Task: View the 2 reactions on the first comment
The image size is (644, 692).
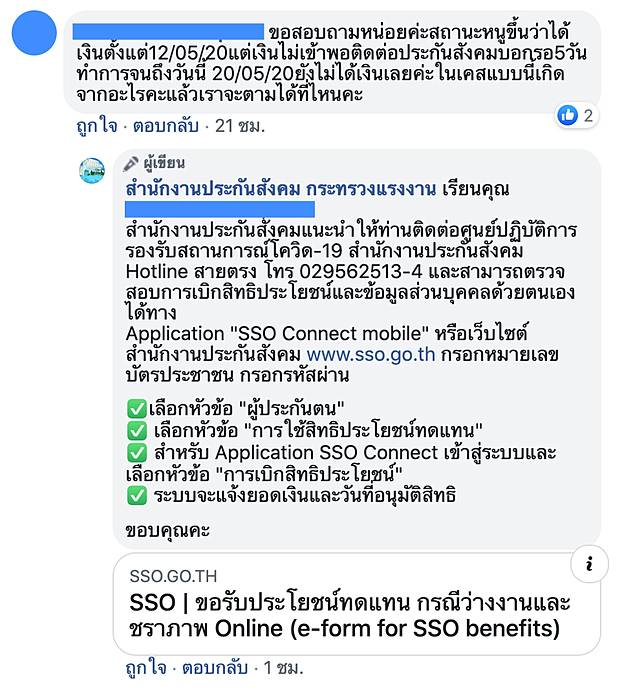Action: click(x=577, y=116)
